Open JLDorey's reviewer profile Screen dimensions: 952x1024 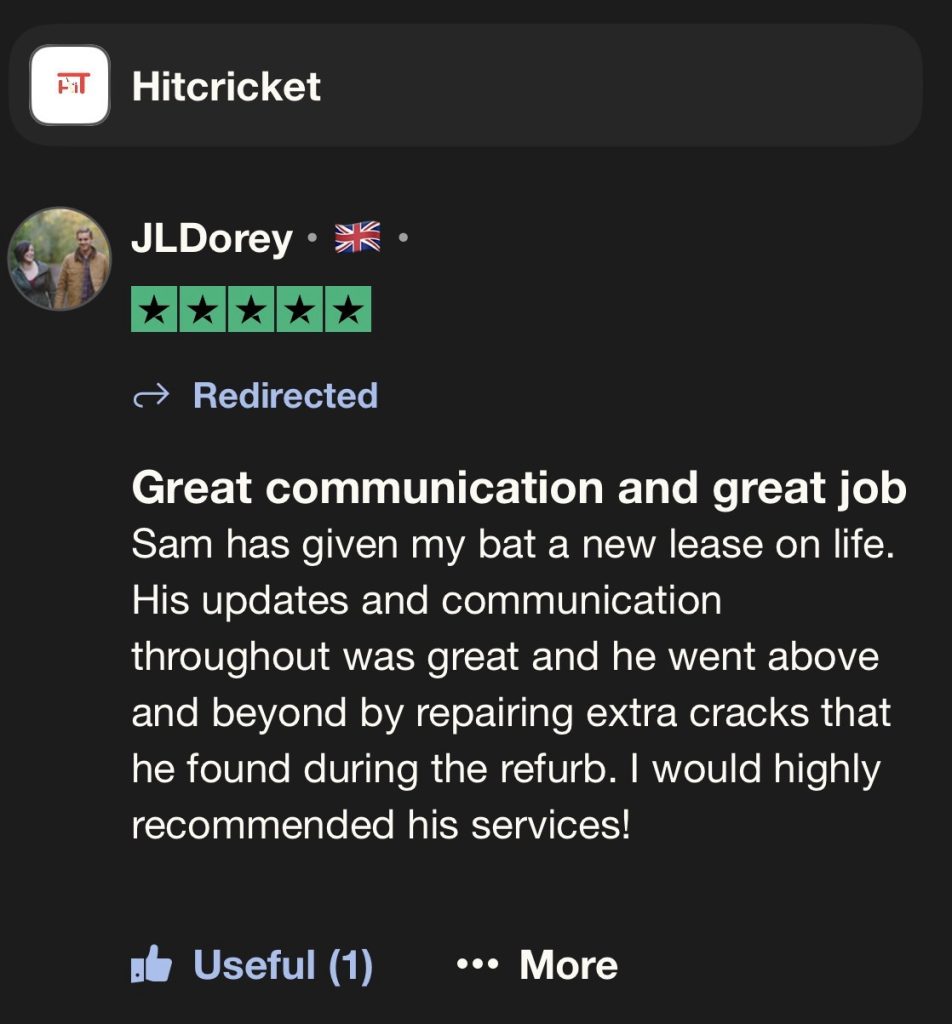point(211,239)
